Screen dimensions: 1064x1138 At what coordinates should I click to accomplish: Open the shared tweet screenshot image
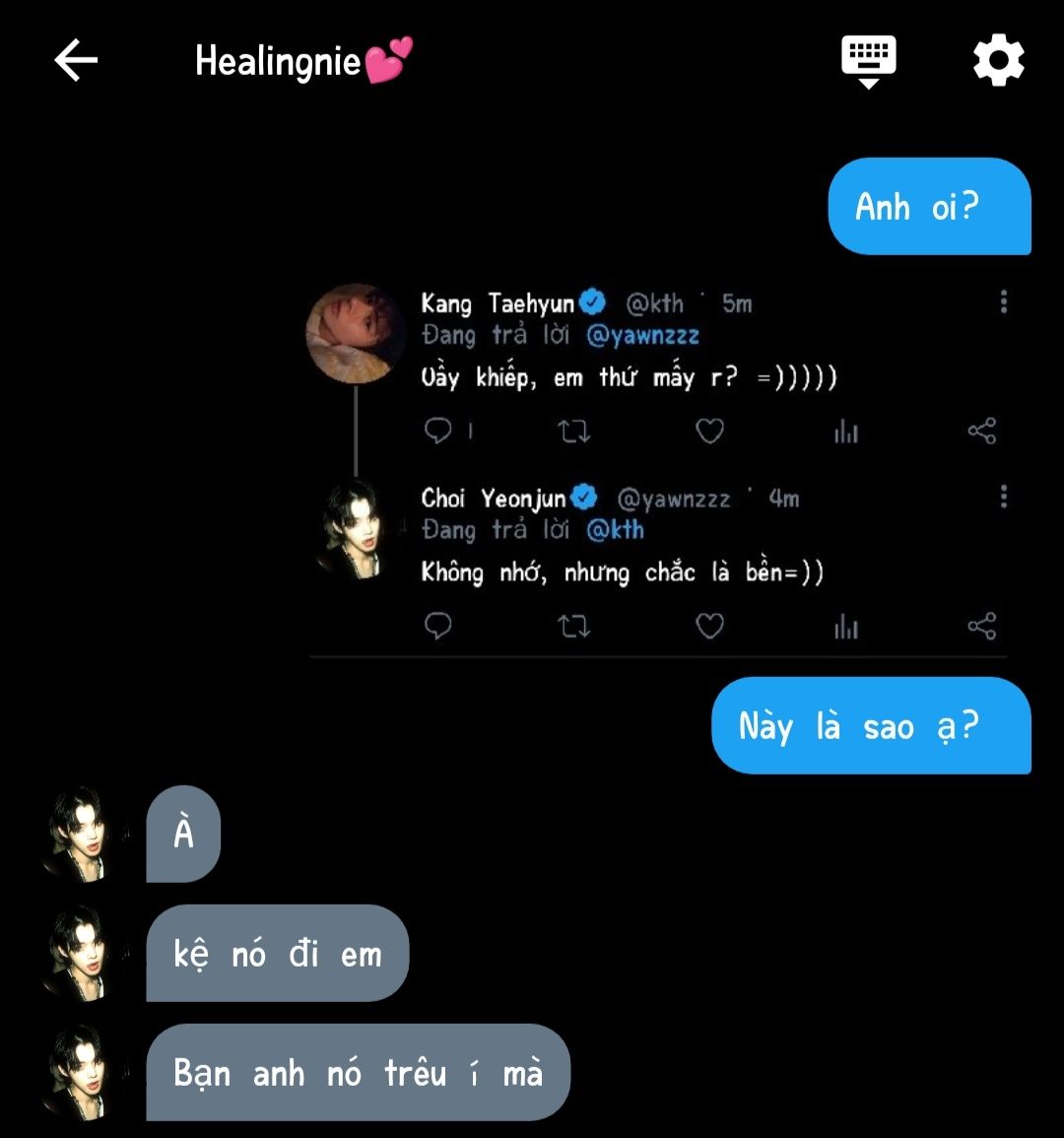click(658, 463)
